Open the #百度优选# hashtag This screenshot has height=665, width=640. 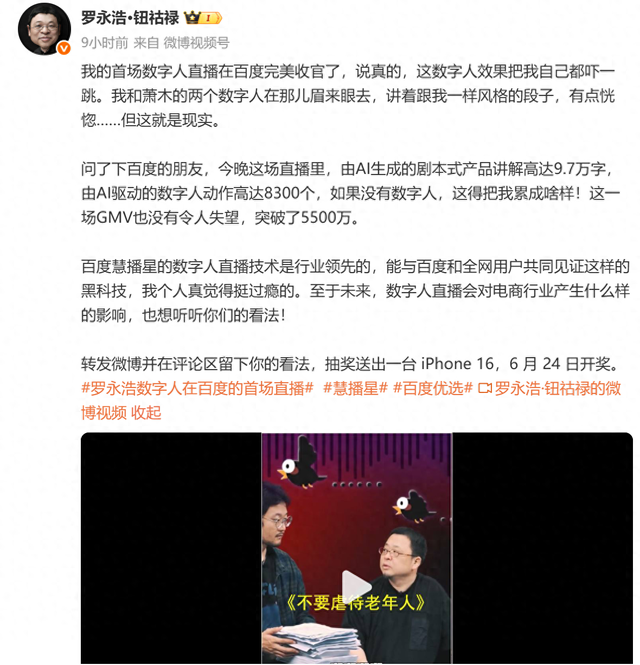(x=433, y=388)
